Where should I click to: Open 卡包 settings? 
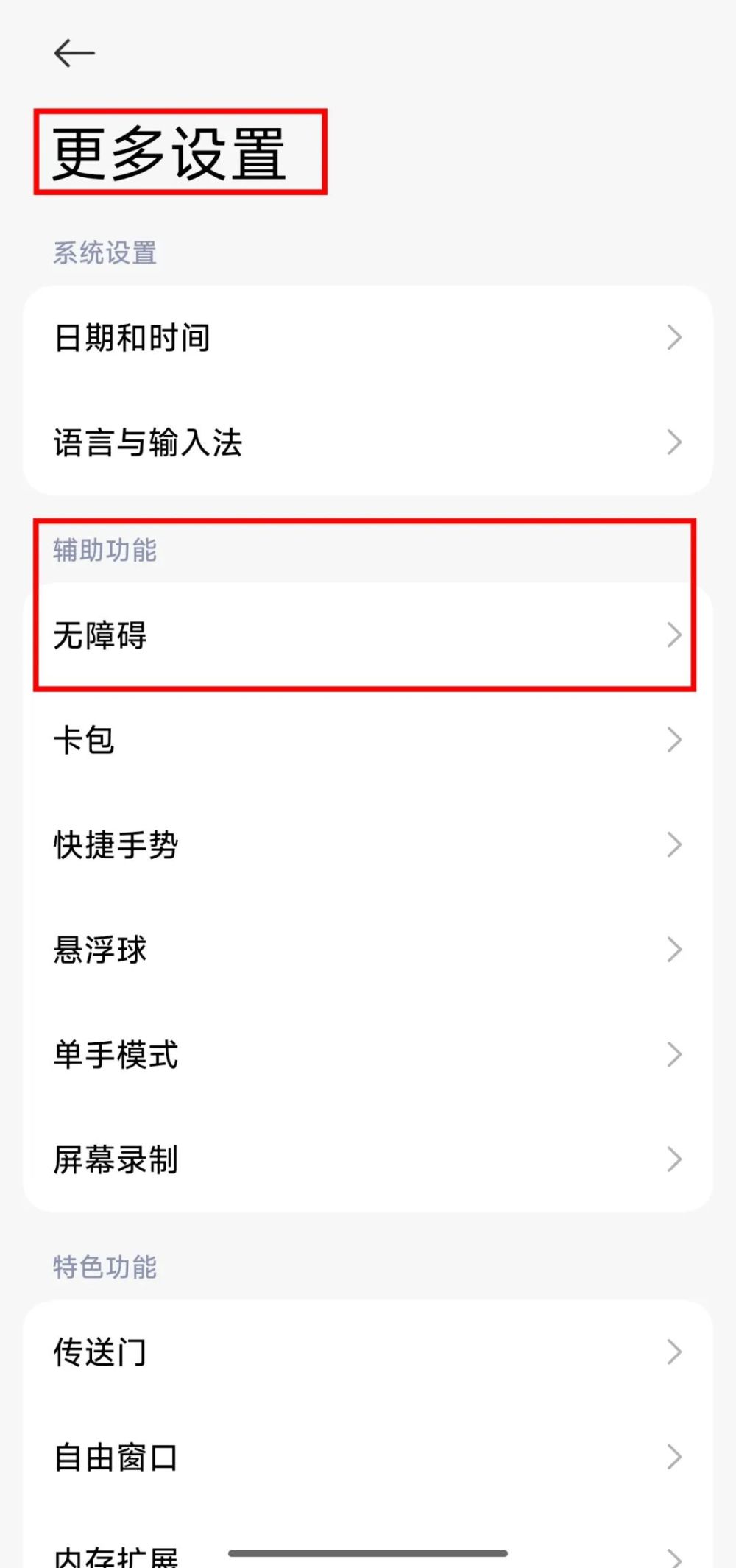[x=368, y=740]
